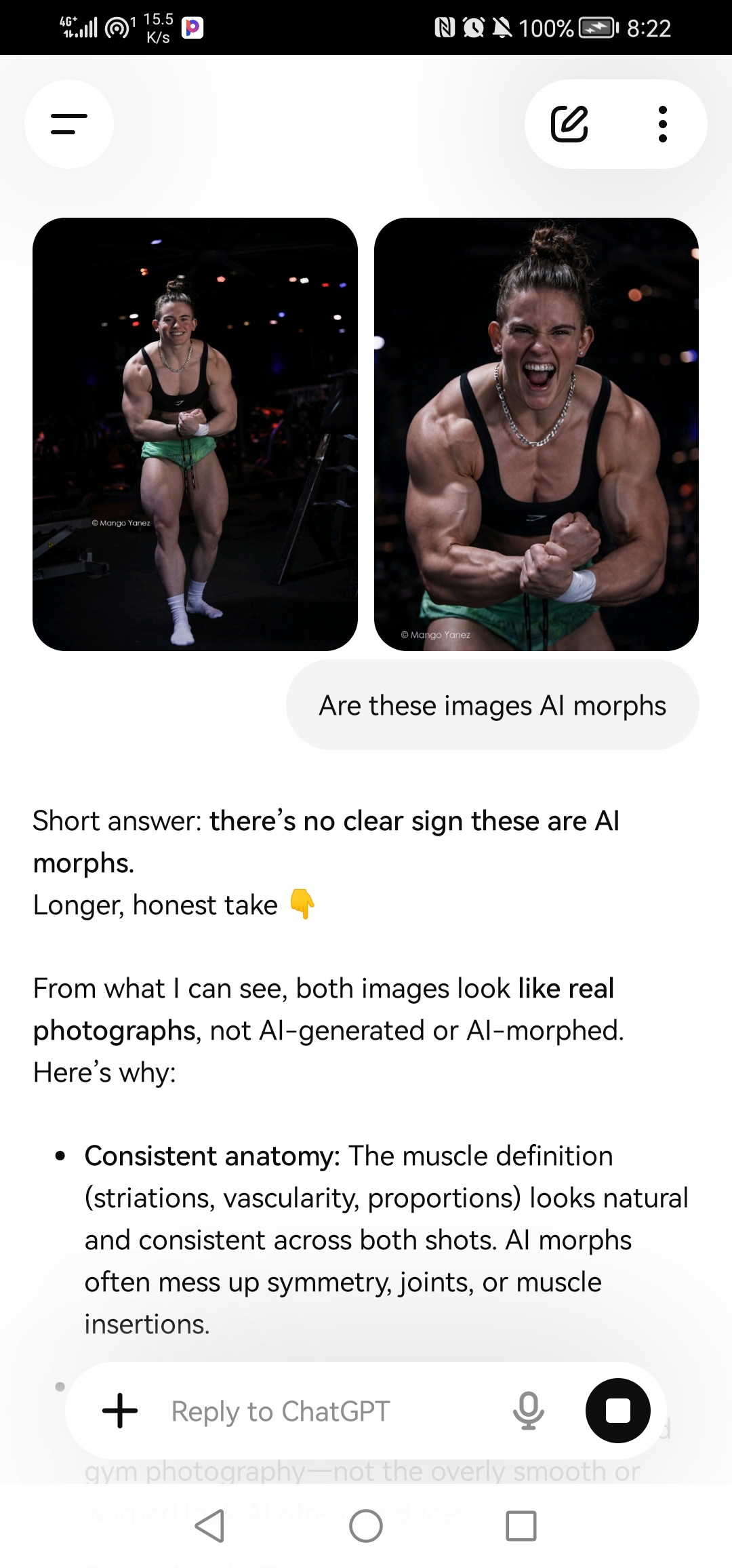Open the full-body photo attachment
The width and height of the screenshot is (732, 1568).
click(x=195, y=434)
